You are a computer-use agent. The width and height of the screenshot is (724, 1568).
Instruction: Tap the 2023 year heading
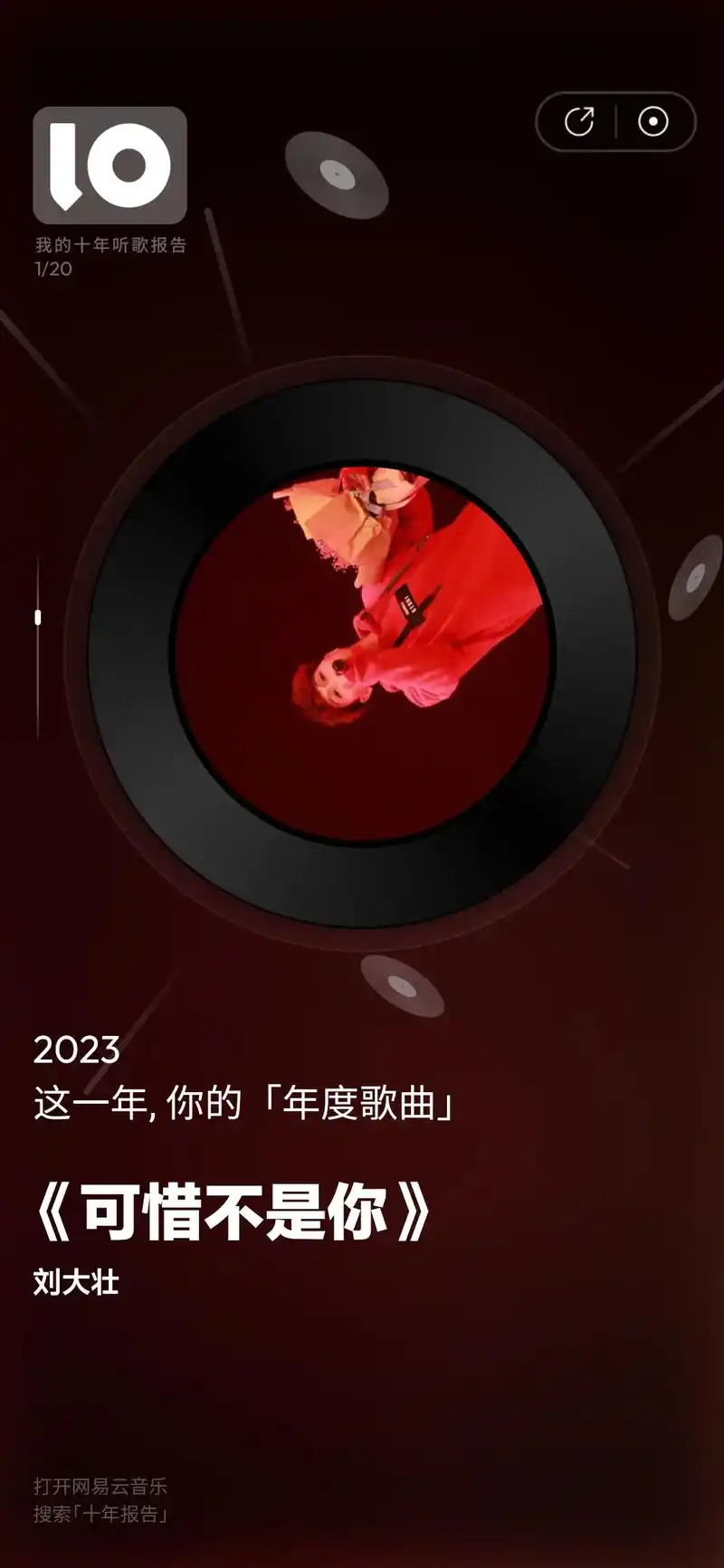(75, 1052)
